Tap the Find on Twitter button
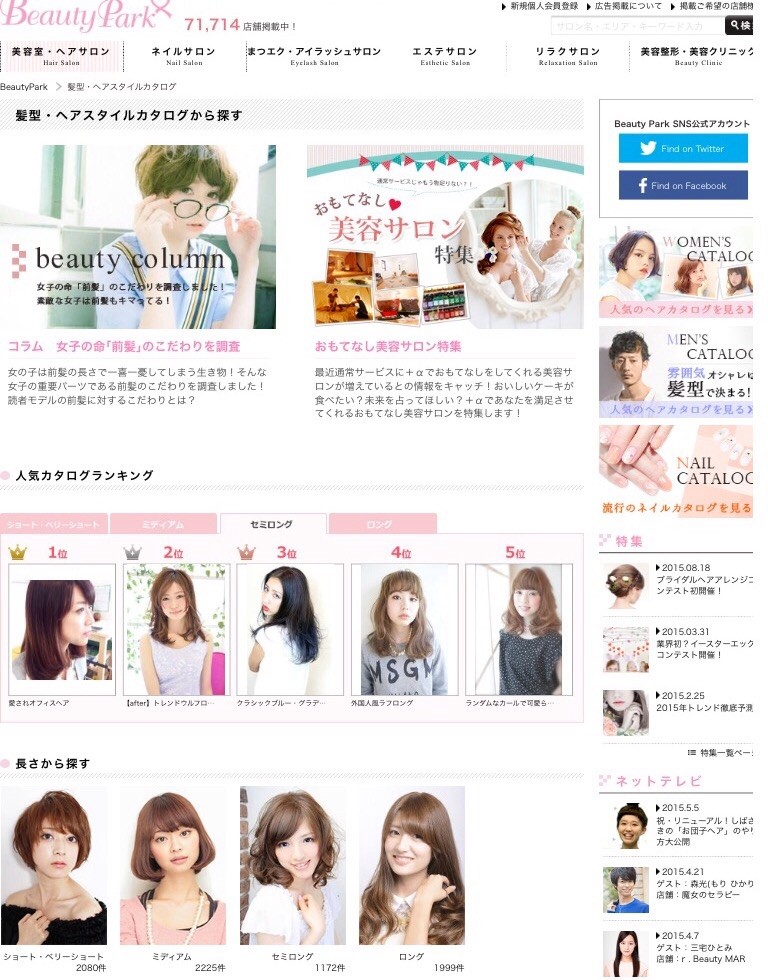 [x=683, y=148]
